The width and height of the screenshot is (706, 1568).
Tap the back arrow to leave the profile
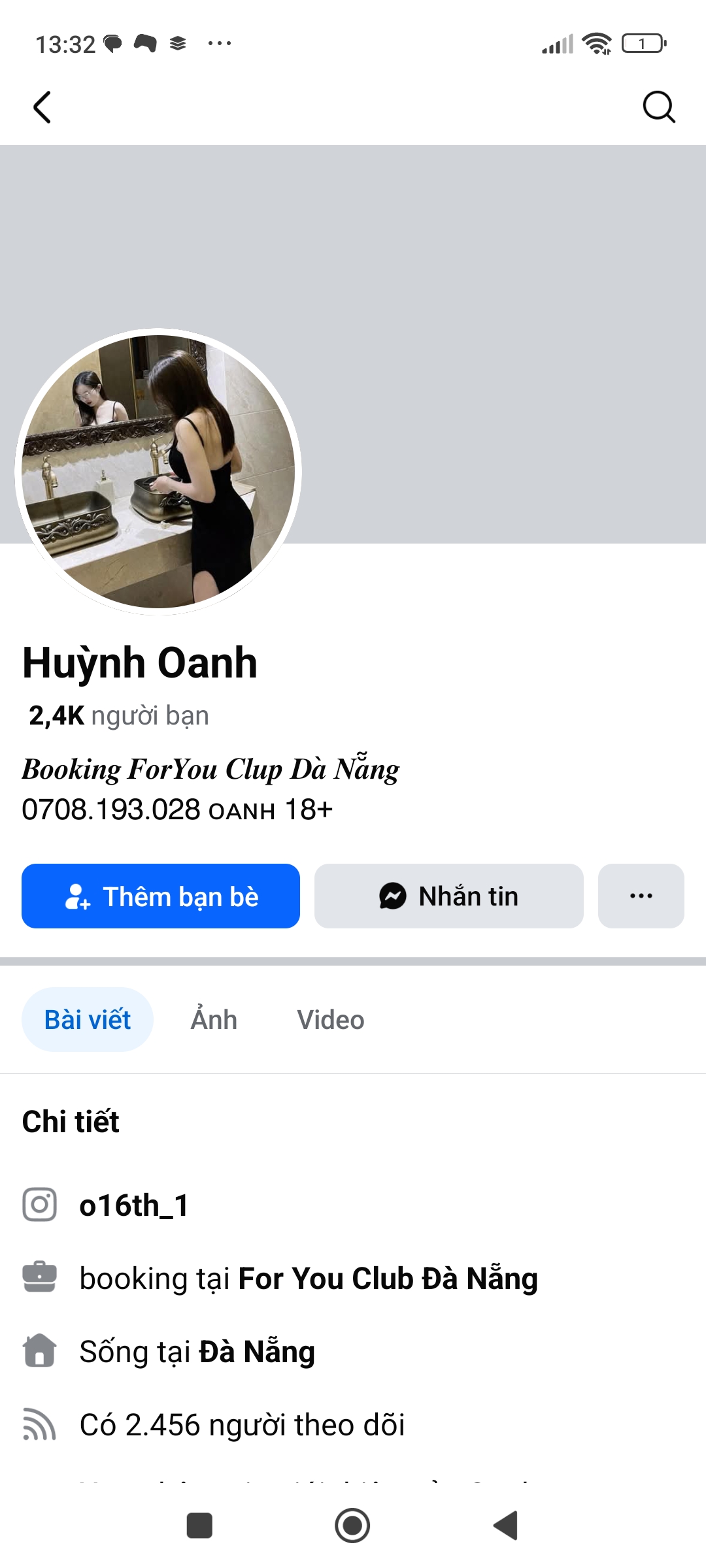pyautogui.click(x=42, y=106)
